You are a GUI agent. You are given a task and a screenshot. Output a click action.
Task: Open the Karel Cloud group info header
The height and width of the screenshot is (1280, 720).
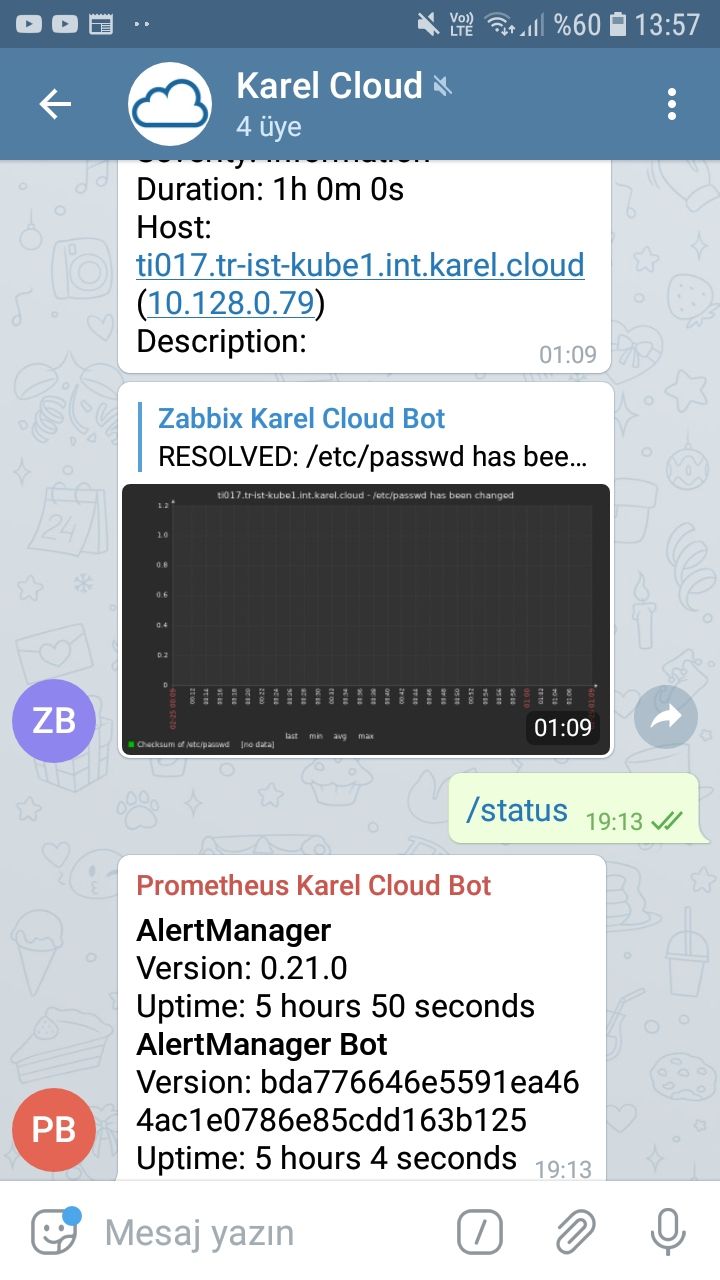point(330,104)
